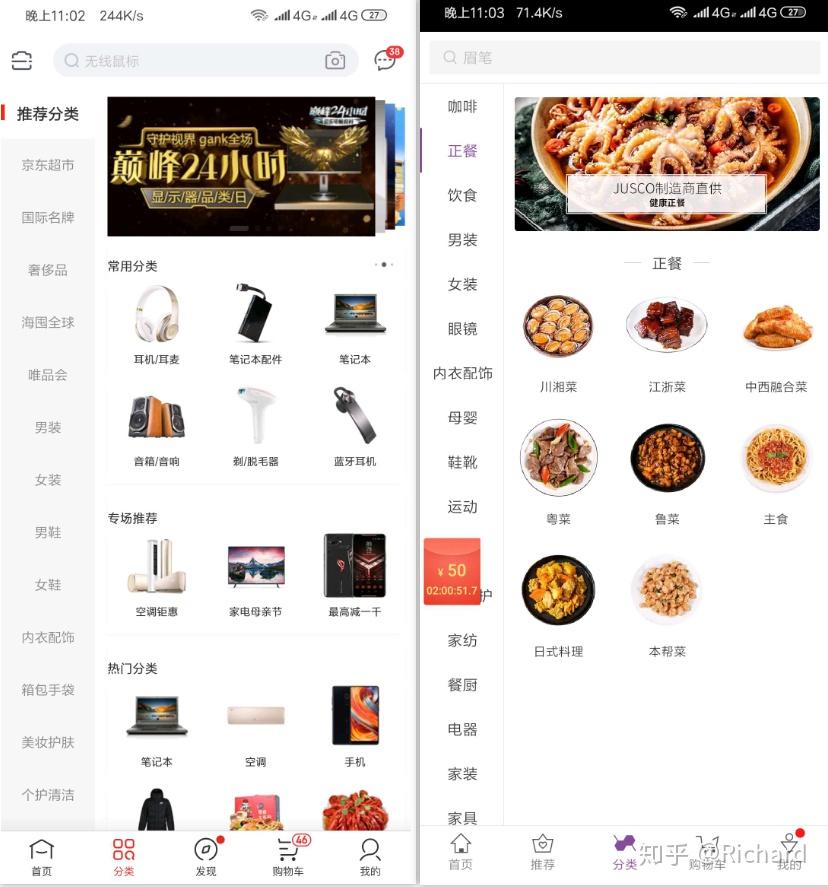The width and height of the screenshot is (828, 887).
Task: Go to the 唯品会 category
Action: (x=48, y=375)
